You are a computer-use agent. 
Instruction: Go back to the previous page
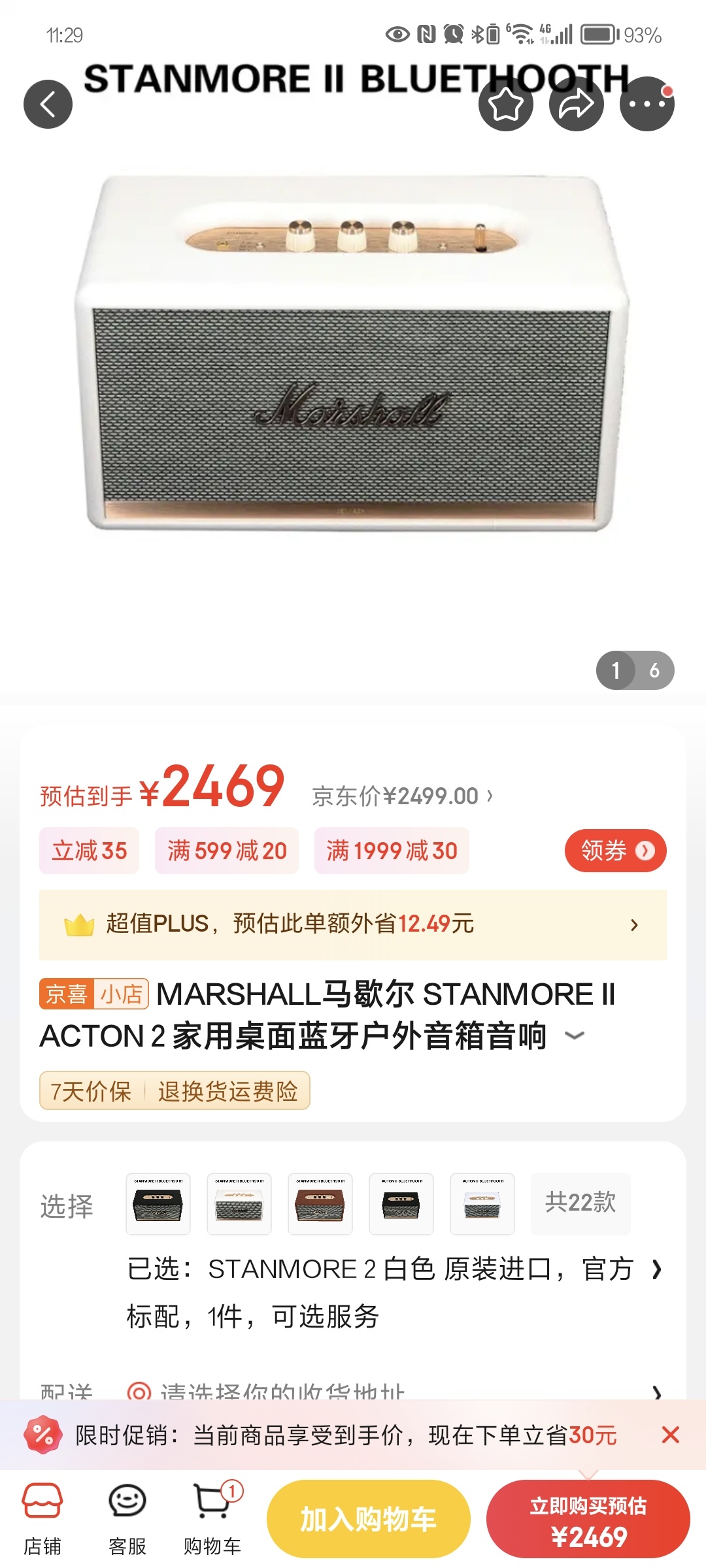pyautogui.click(x=48, y=104)
